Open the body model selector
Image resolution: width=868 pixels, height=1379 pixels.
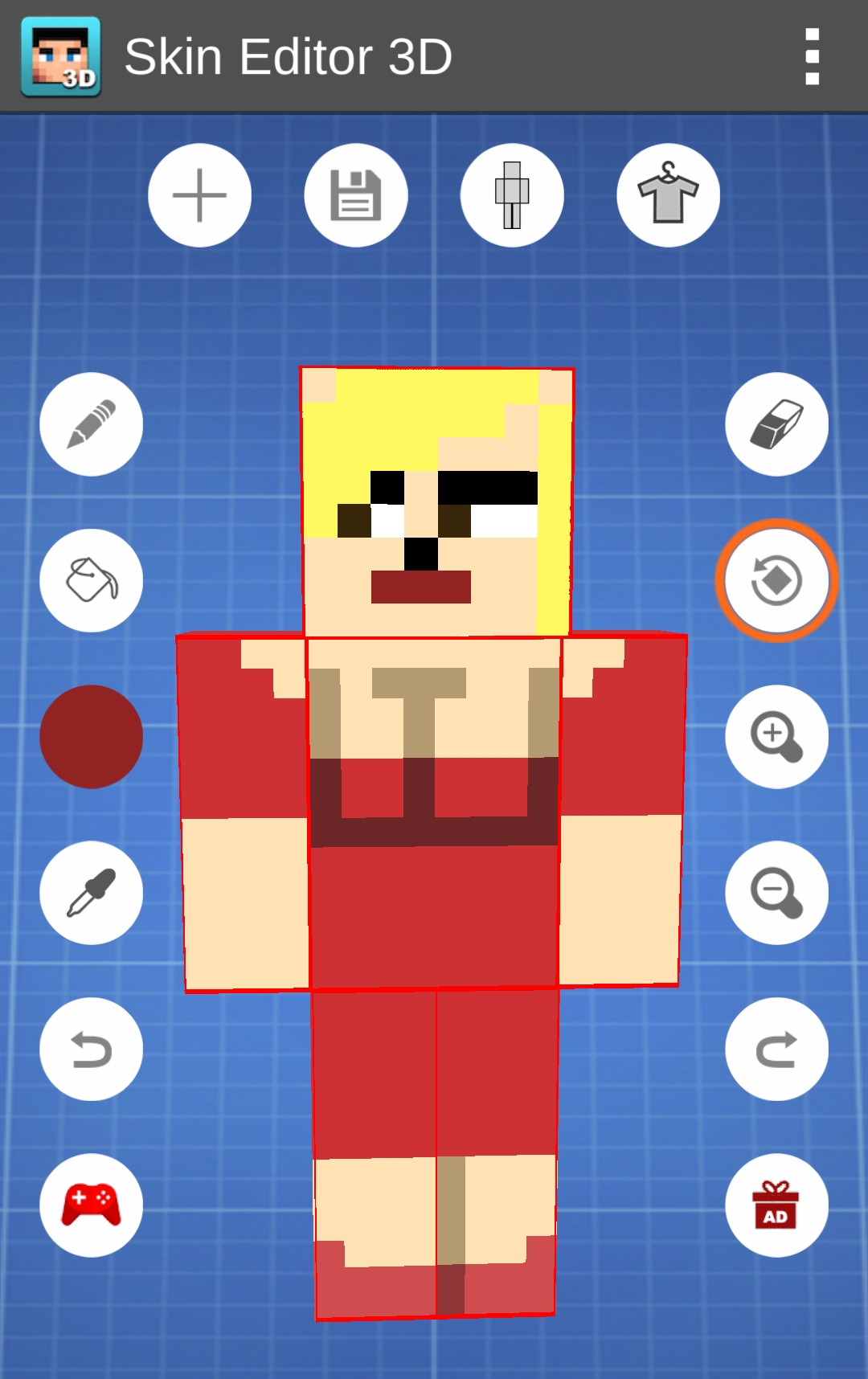pyautogui.click(x=512, y=195)
